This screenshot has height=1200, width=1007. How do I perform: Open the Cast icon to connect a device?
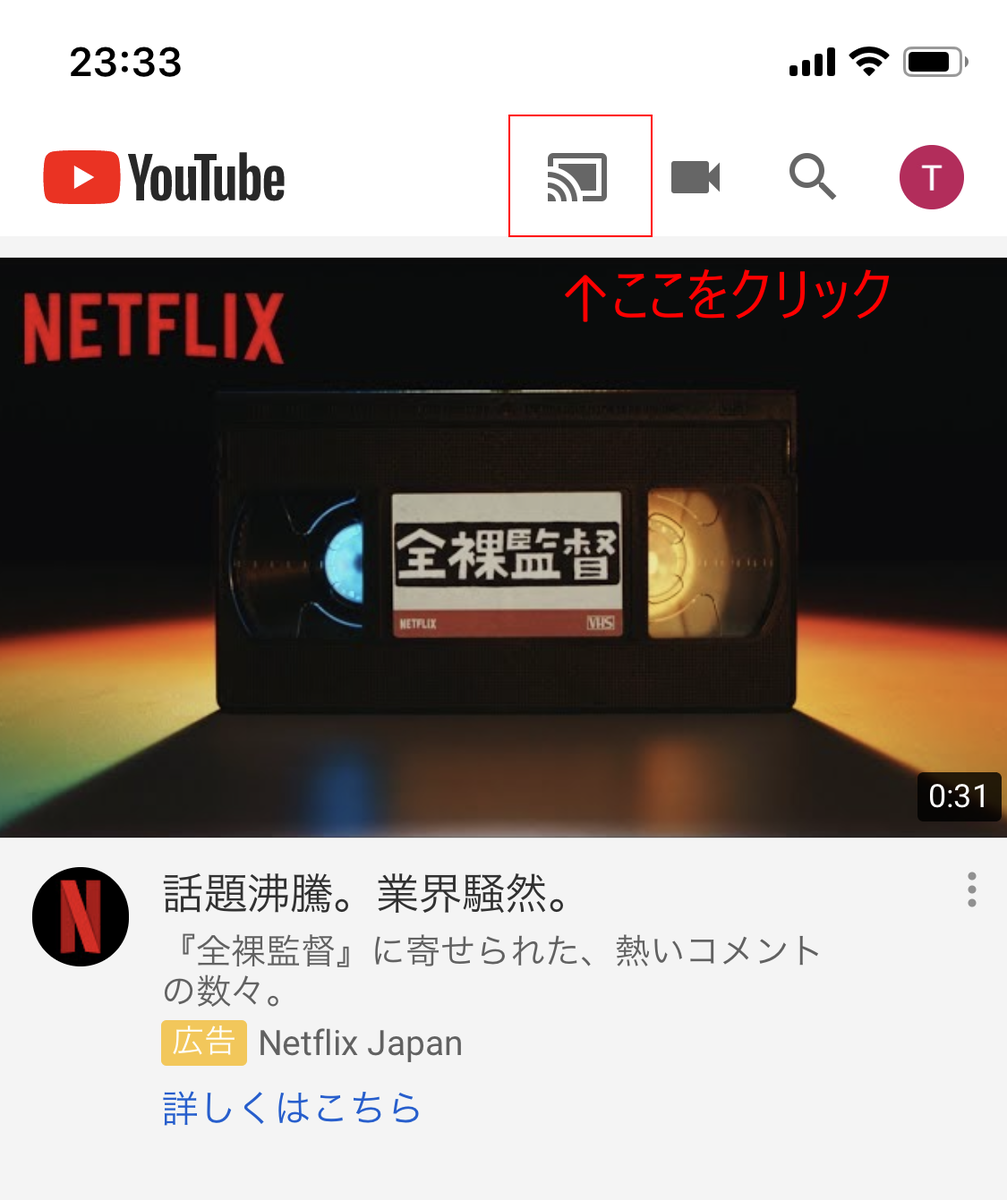pos(580,176)
